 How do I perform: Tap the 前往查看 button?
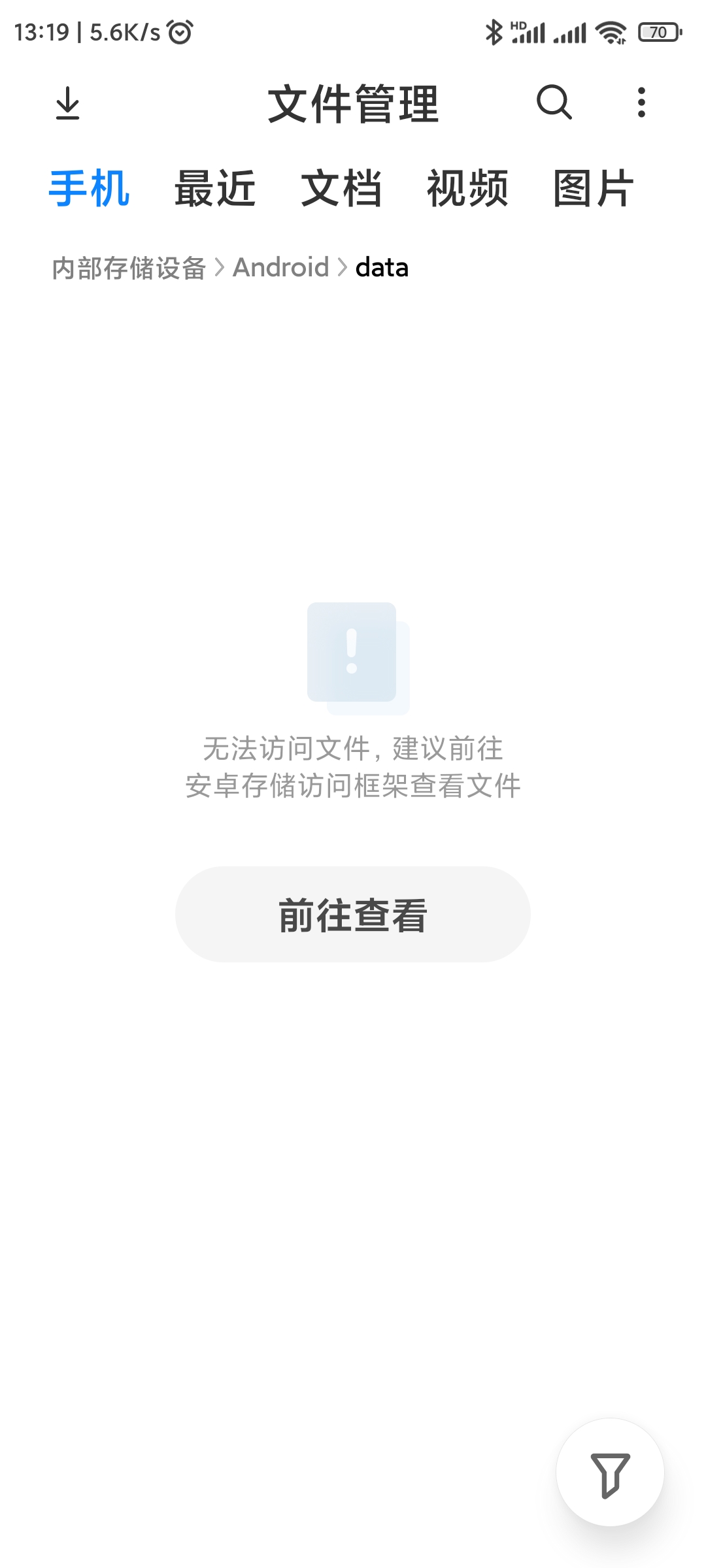point(353,914)
